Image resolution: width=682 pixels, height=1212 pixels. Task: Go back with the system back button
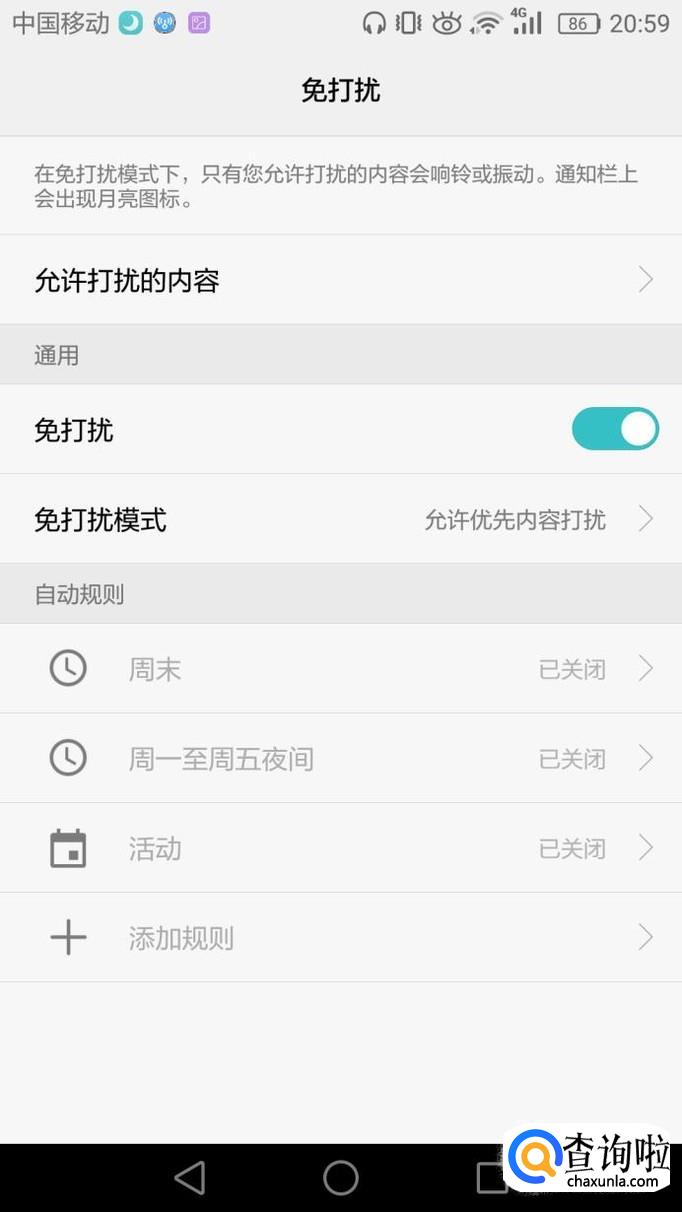tap(189, 1177)
